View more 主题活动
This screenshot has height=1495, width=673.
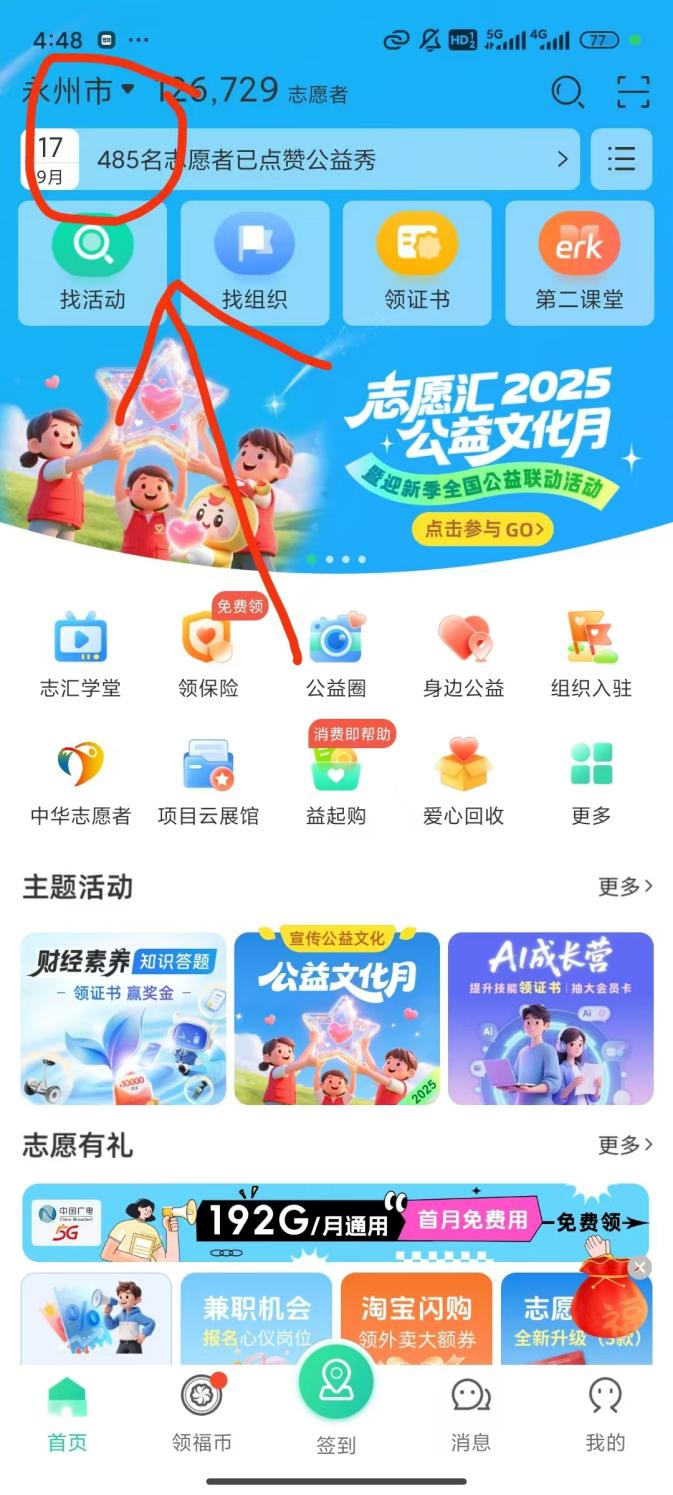click(x=625, y=886)
